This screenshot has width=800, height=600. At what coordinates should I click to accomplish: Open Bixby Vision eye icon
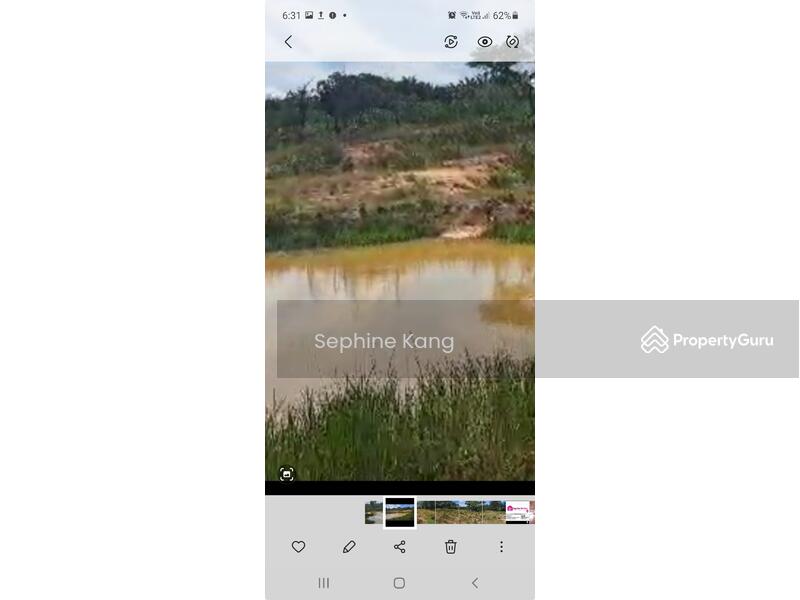click(x=485, y=42)
